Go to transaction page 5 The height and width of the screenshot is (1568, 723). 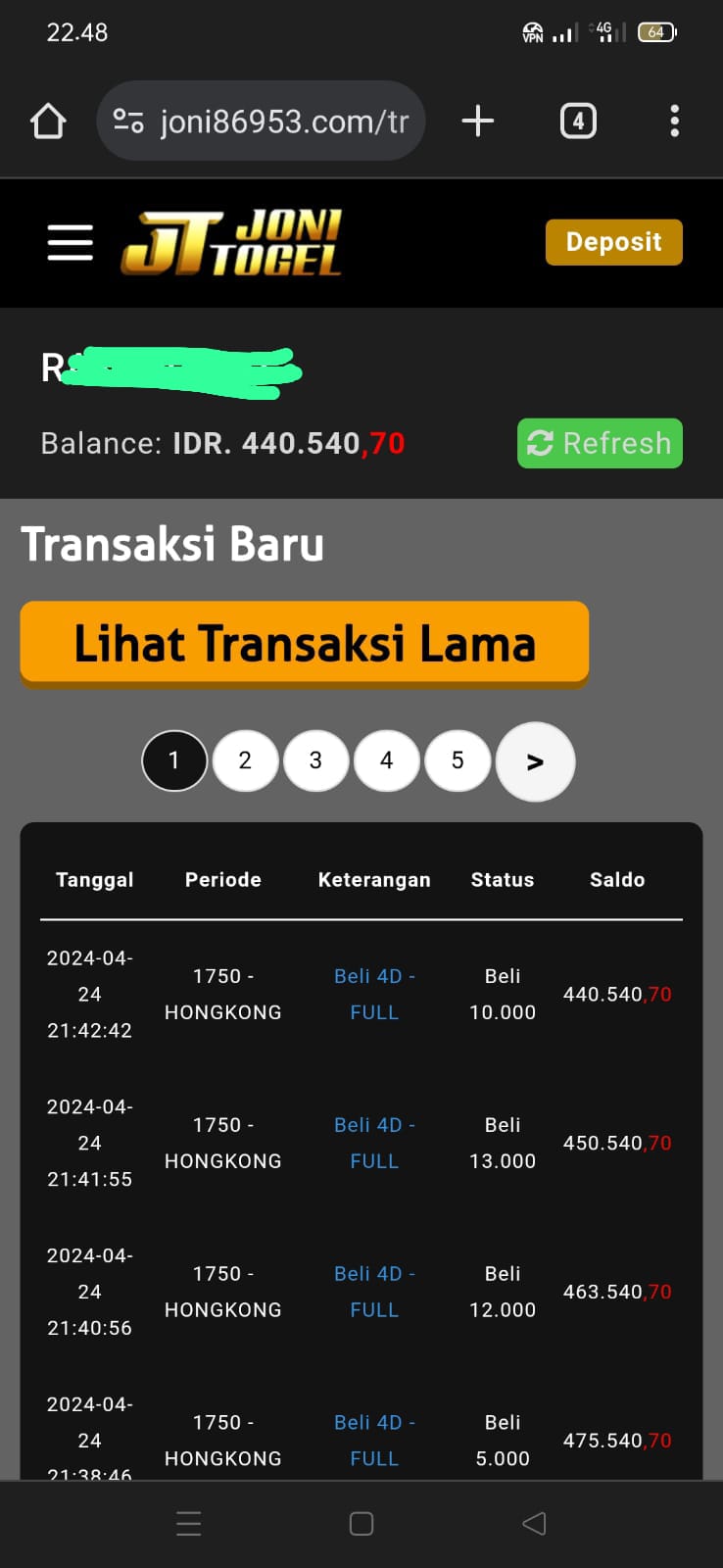[457, 760]
